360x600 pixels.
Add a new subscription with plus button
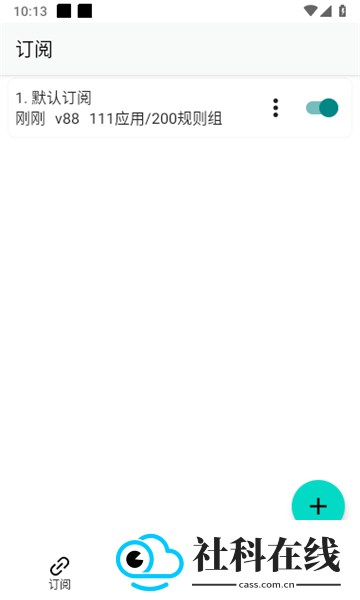[x=318, y=505]
